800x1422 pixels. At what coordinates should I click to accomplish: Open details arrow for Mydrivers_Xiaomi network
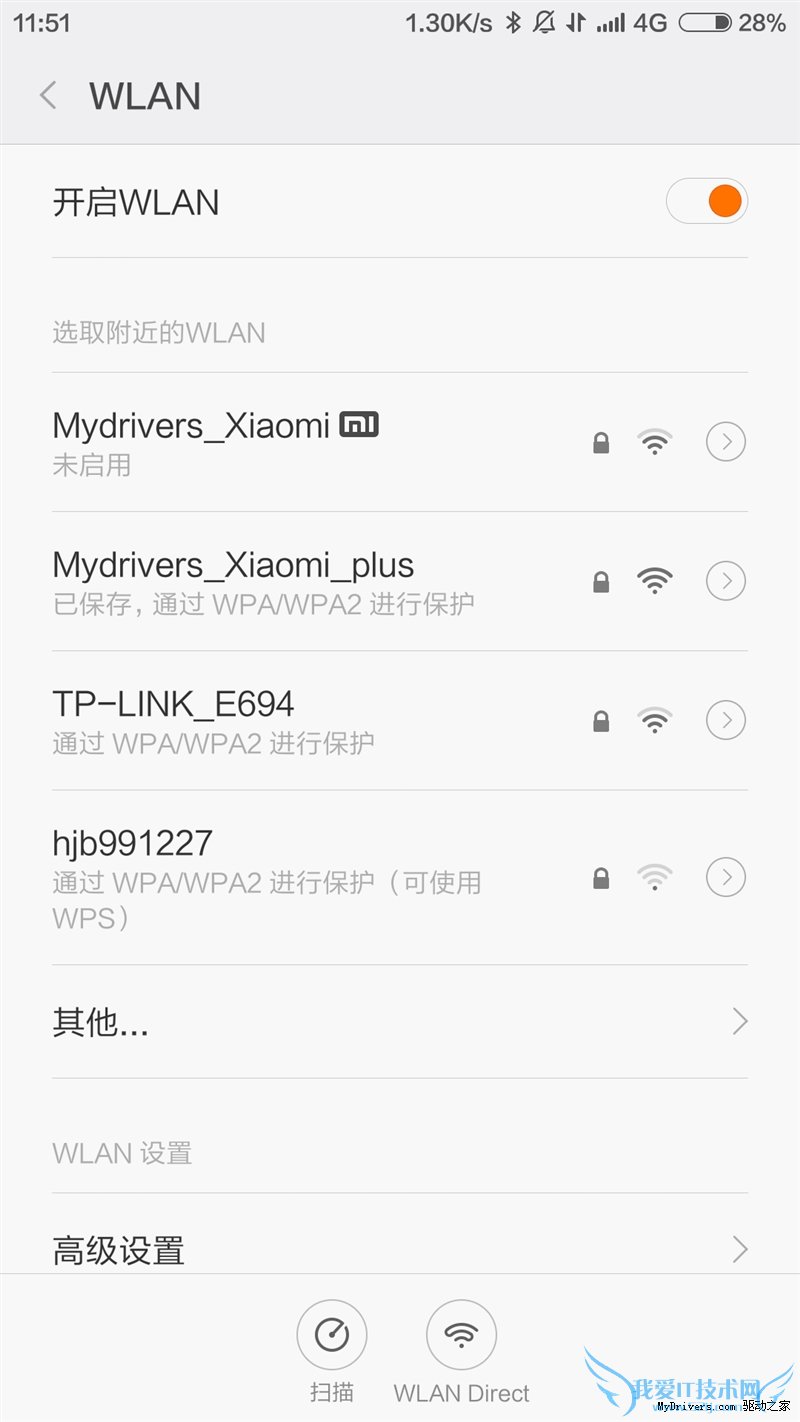(725, 441)
